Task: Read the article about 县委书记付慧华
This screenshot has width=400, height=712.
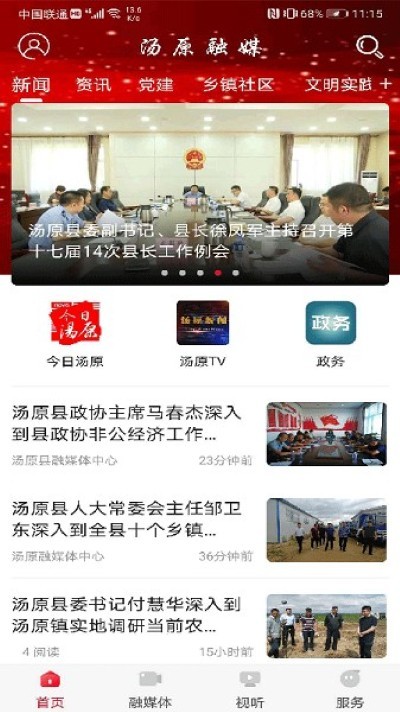Action: click(200, 626)
